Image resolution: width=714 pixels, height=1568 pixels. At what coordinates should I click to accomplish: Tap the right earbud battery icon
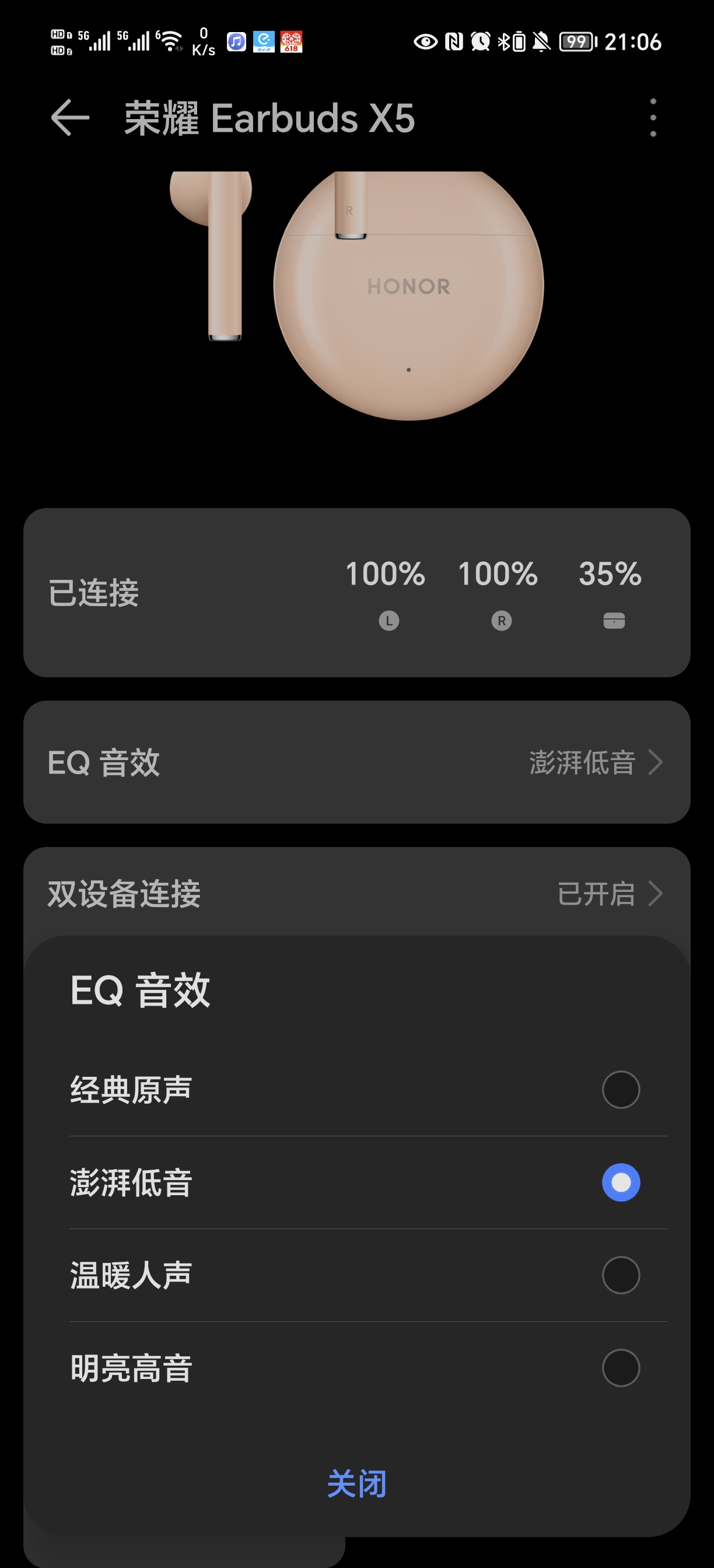click(x=501, y=619)
